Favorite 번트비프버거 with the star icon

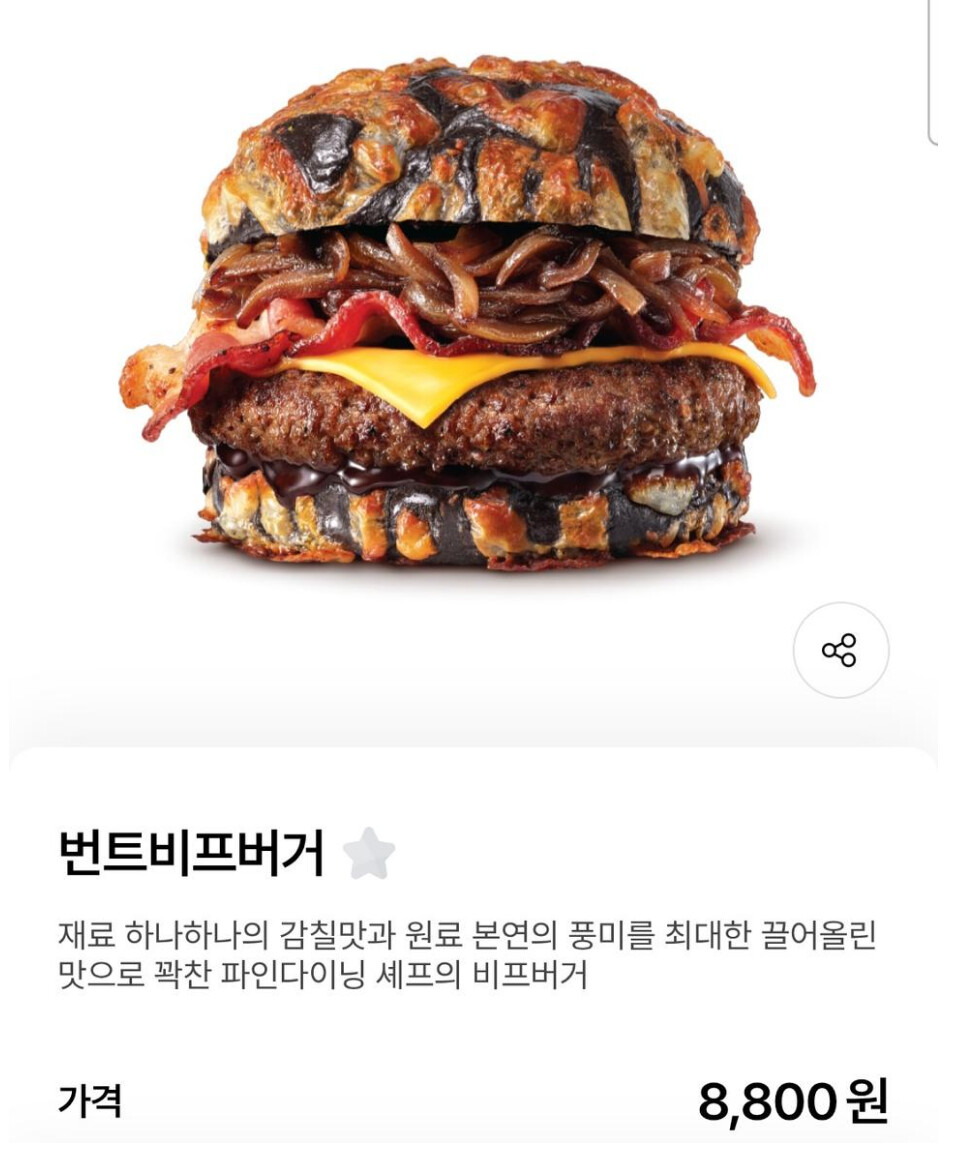[369, 854]
